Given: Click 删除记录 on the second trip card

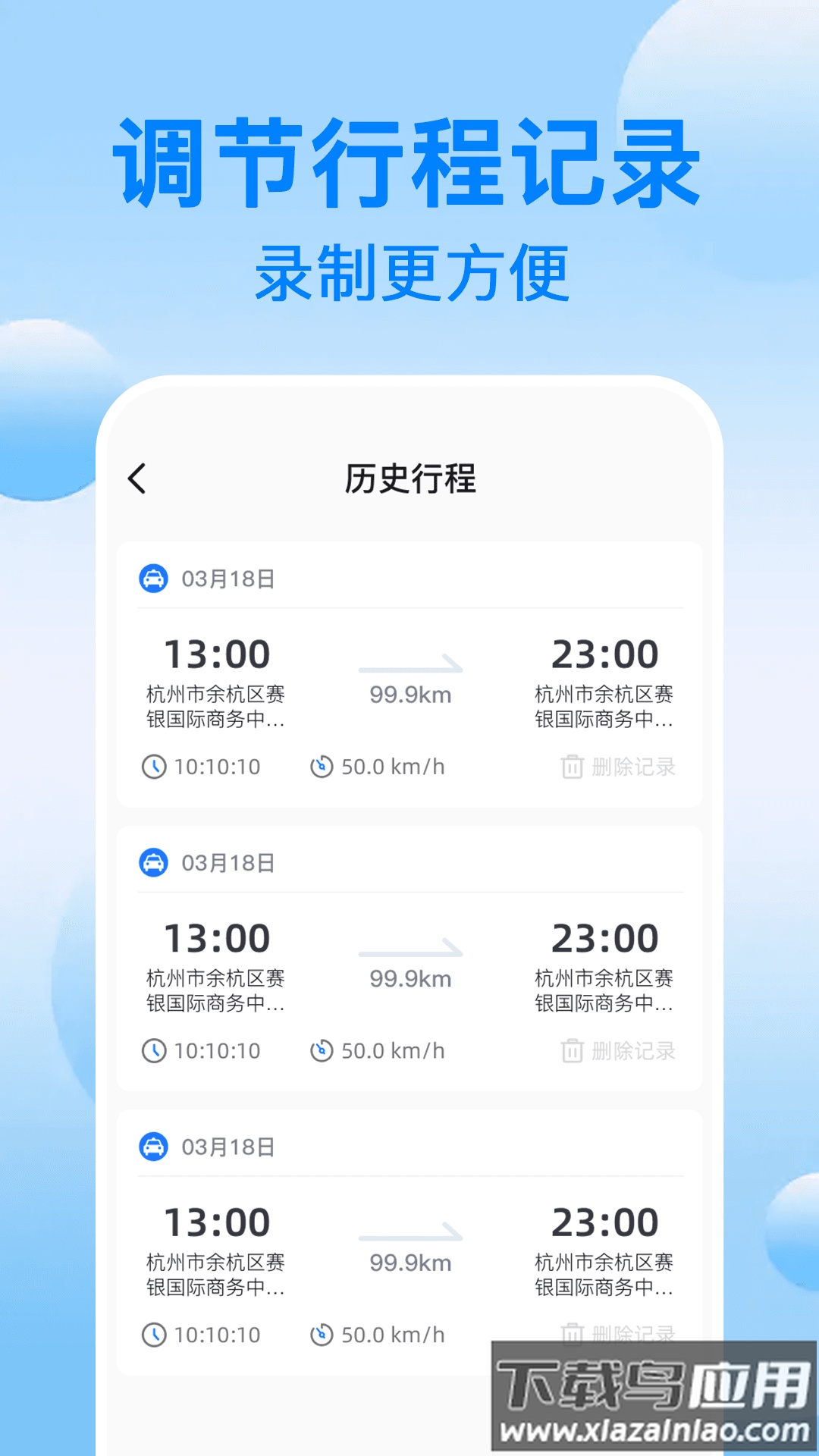Looking at the screenshot, I should [631, 1052].
